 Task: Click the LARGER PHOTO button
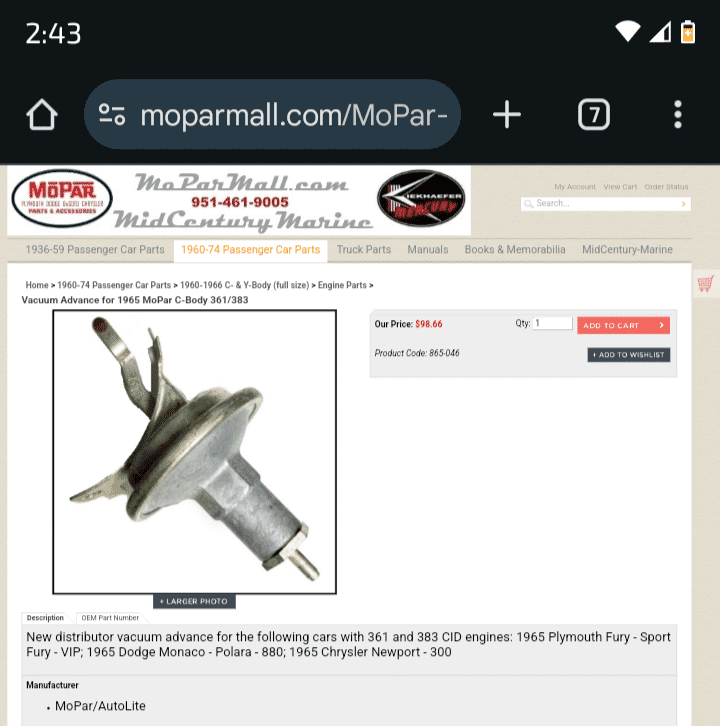click(194, 601)
